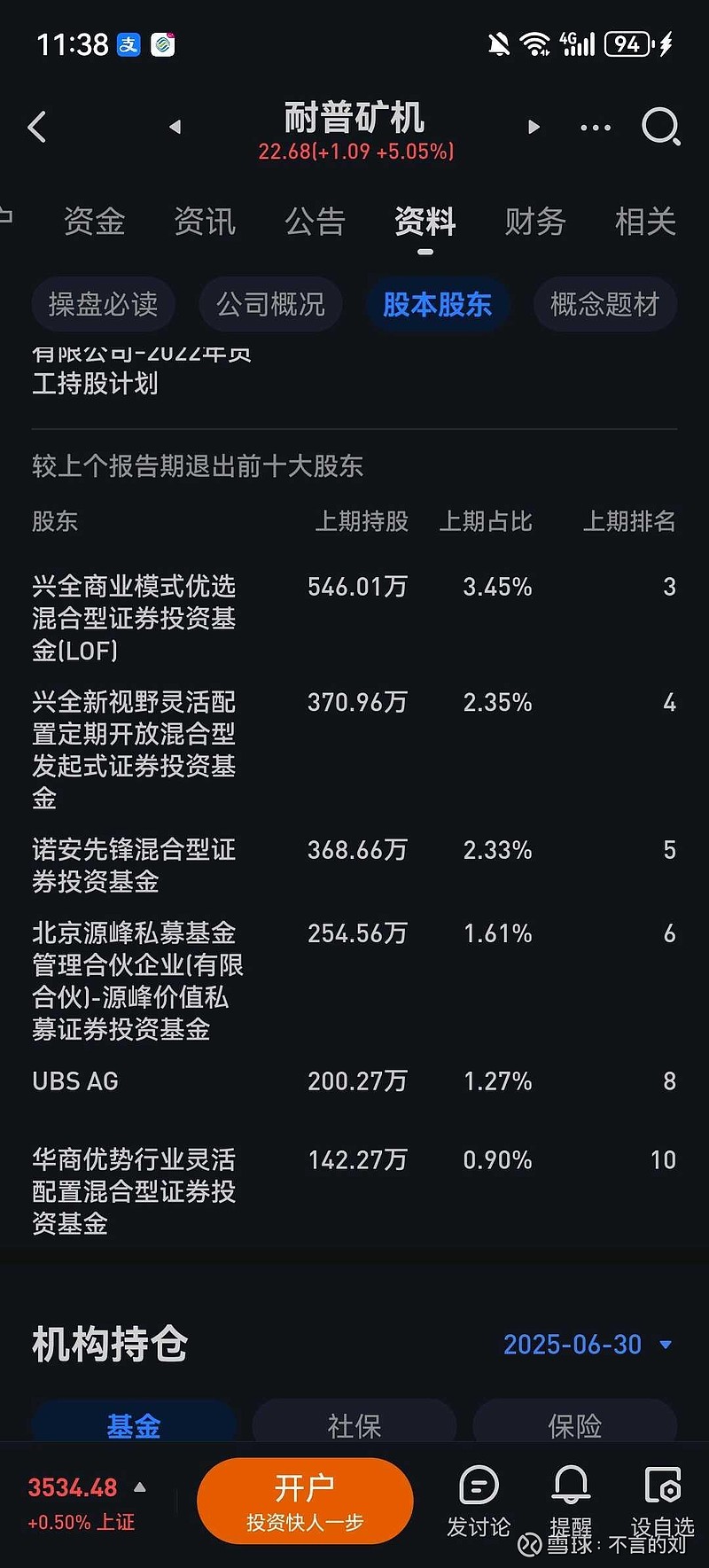Switch to the 资讯 tab
The image size is (709, 1568).
point(205,222)
